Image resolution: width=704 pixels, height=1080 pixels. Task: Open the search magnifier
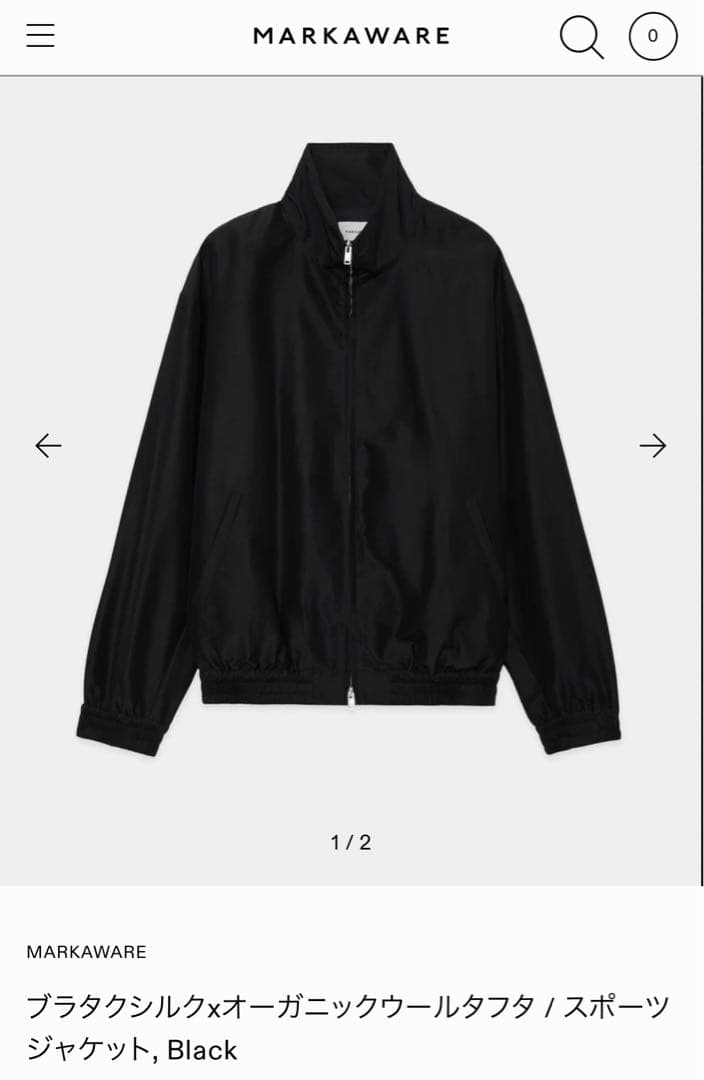pos(581,37)
